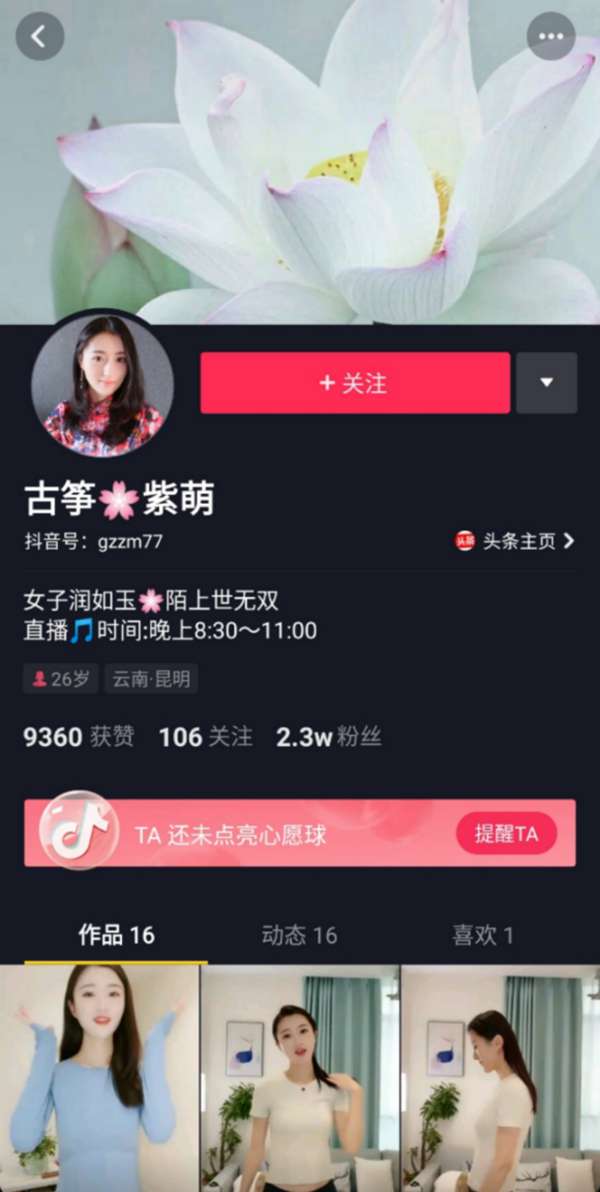Screen dimensions: 600x1192
Task: Open the video with blue sweater
Action: pyautogui.click(x=99, y=1078)
